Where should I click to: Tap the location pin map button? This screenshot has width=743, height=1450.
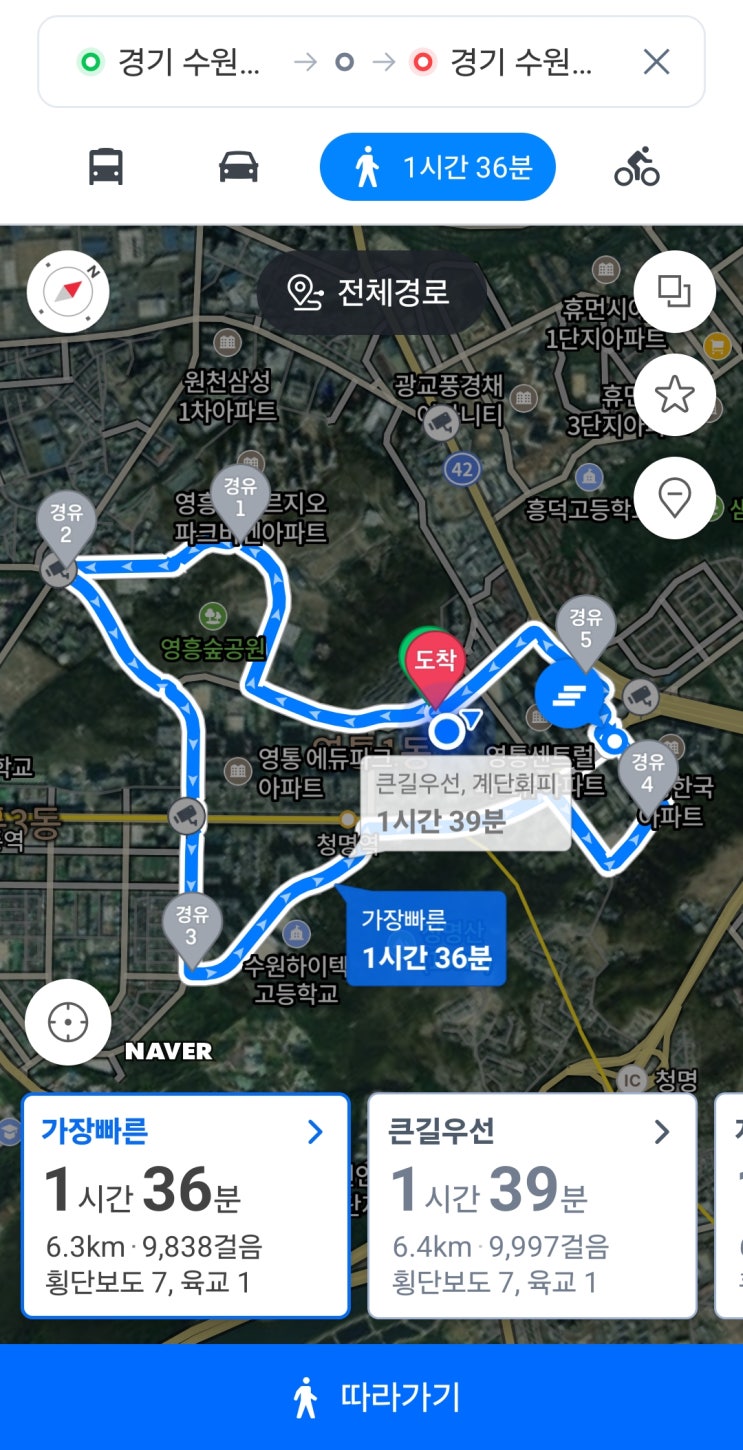675,498
